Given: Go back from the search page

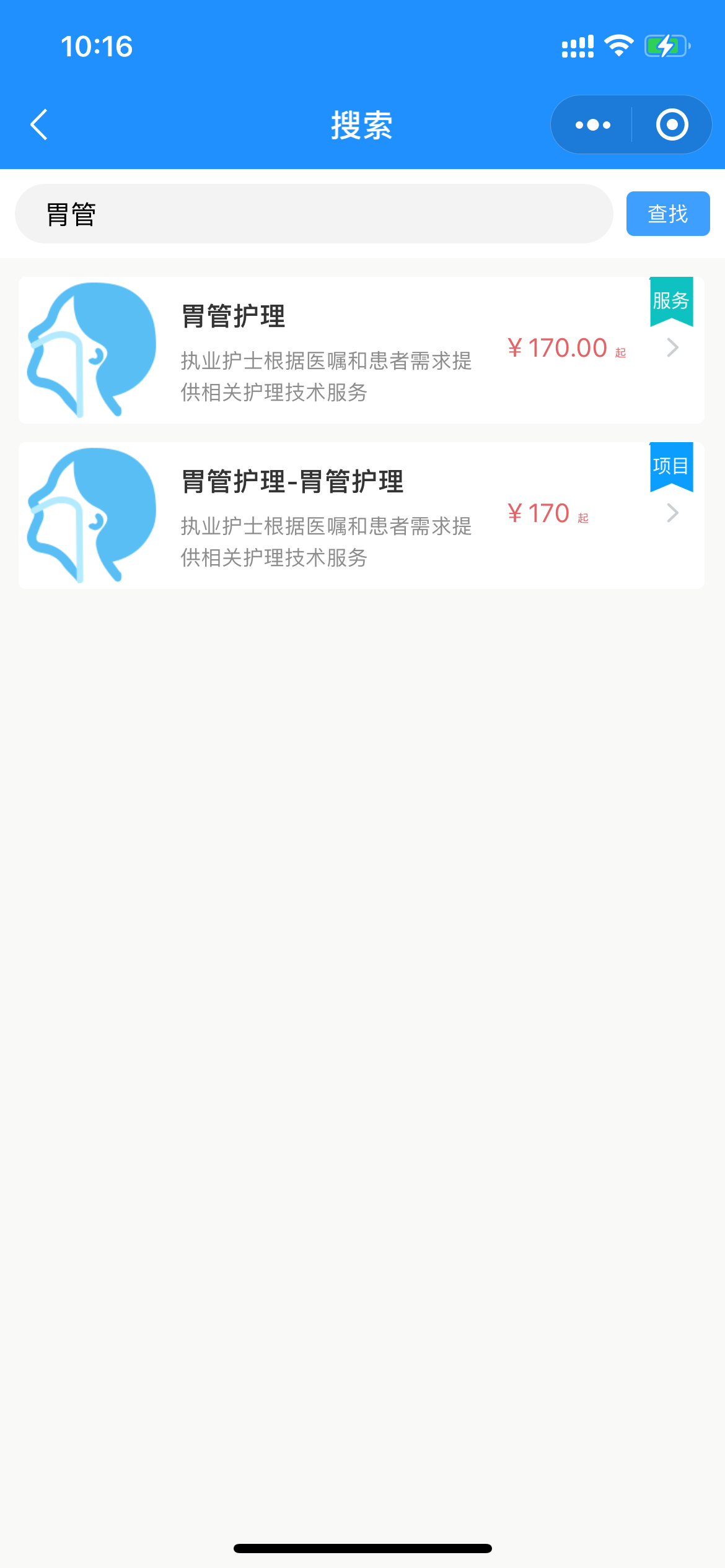Looking at the screenshot, I should [39, 124].
